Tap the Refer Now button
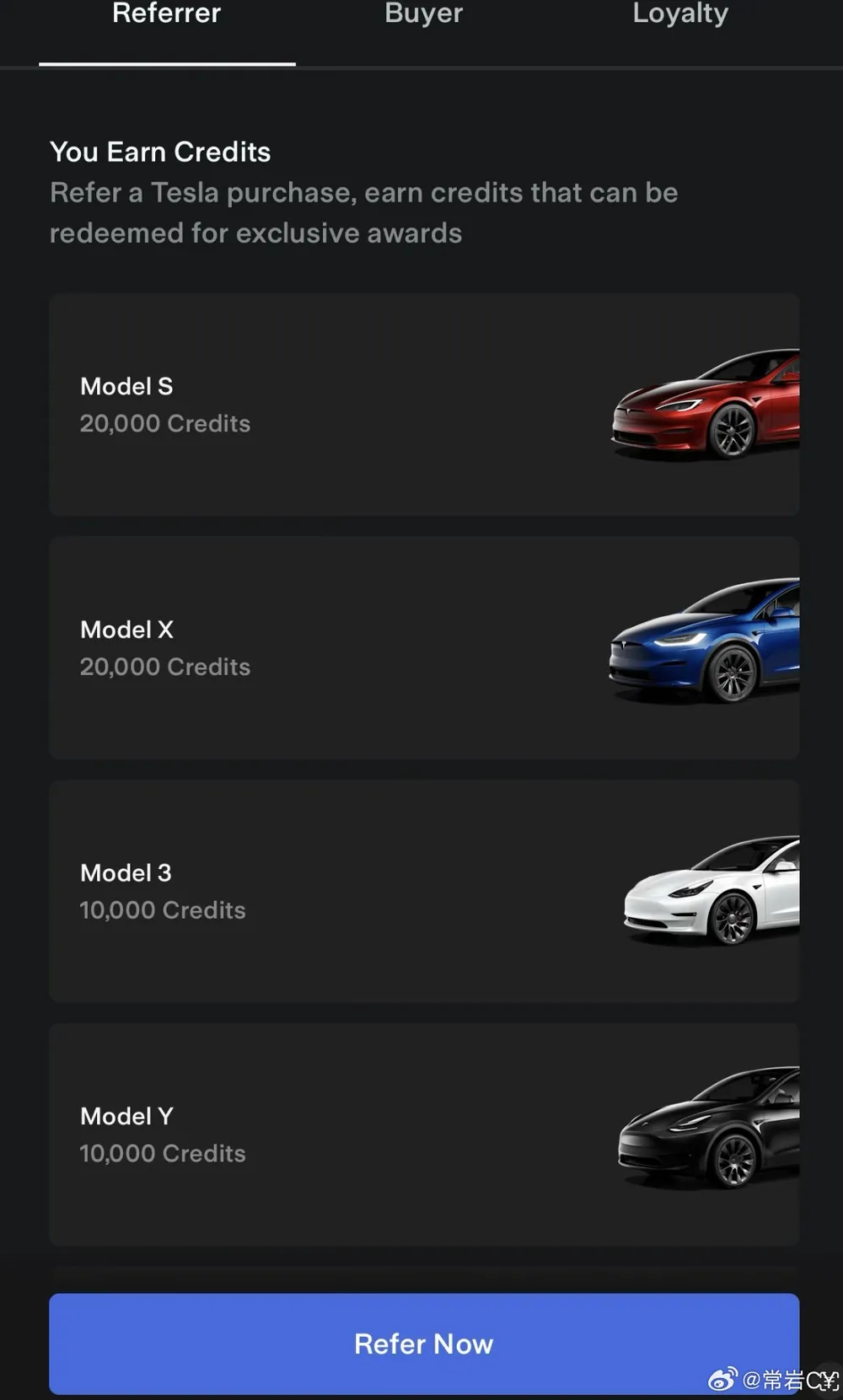Viewport: 843px width, 1400px height. [423, 1343]
